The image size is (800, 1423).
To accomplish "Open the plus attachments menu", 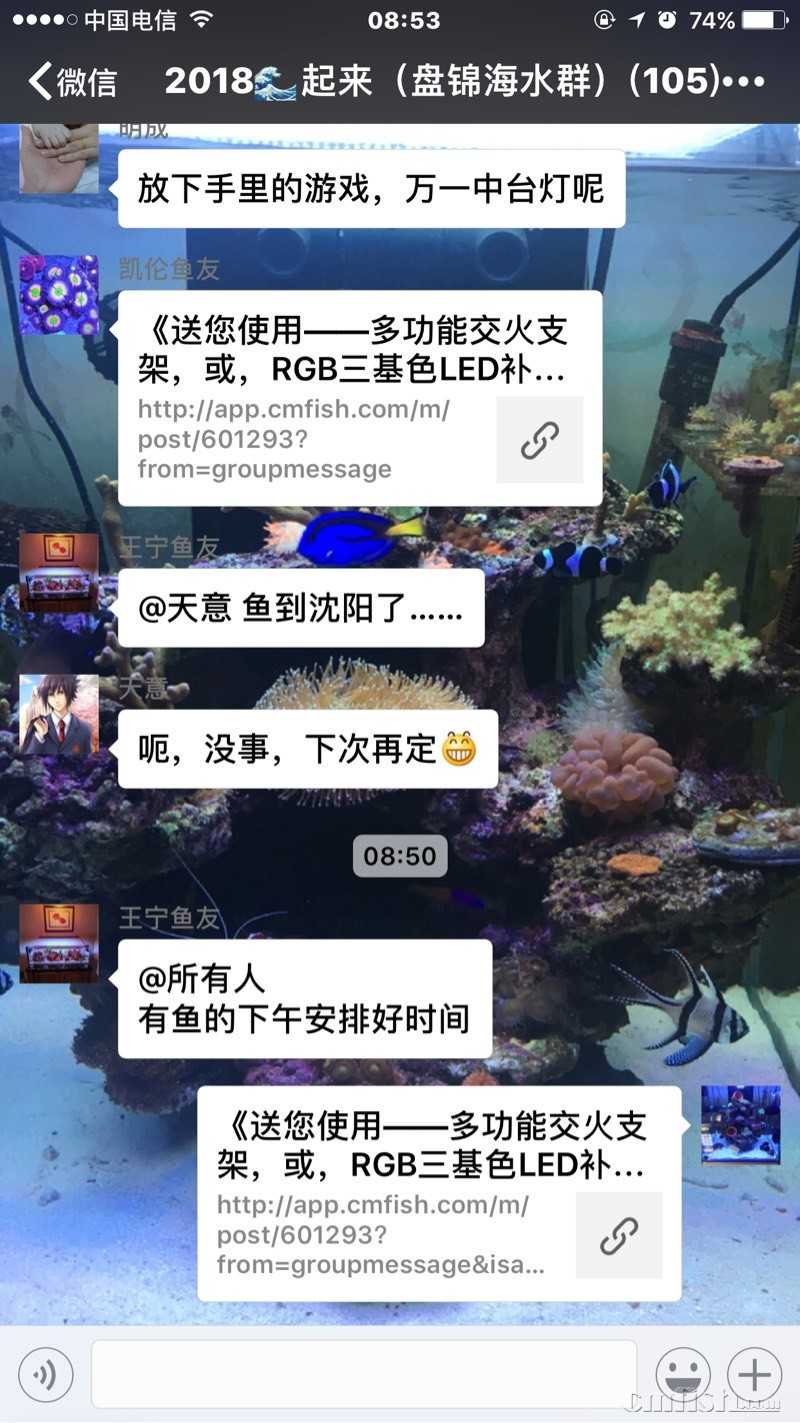I will point(755,1375).
